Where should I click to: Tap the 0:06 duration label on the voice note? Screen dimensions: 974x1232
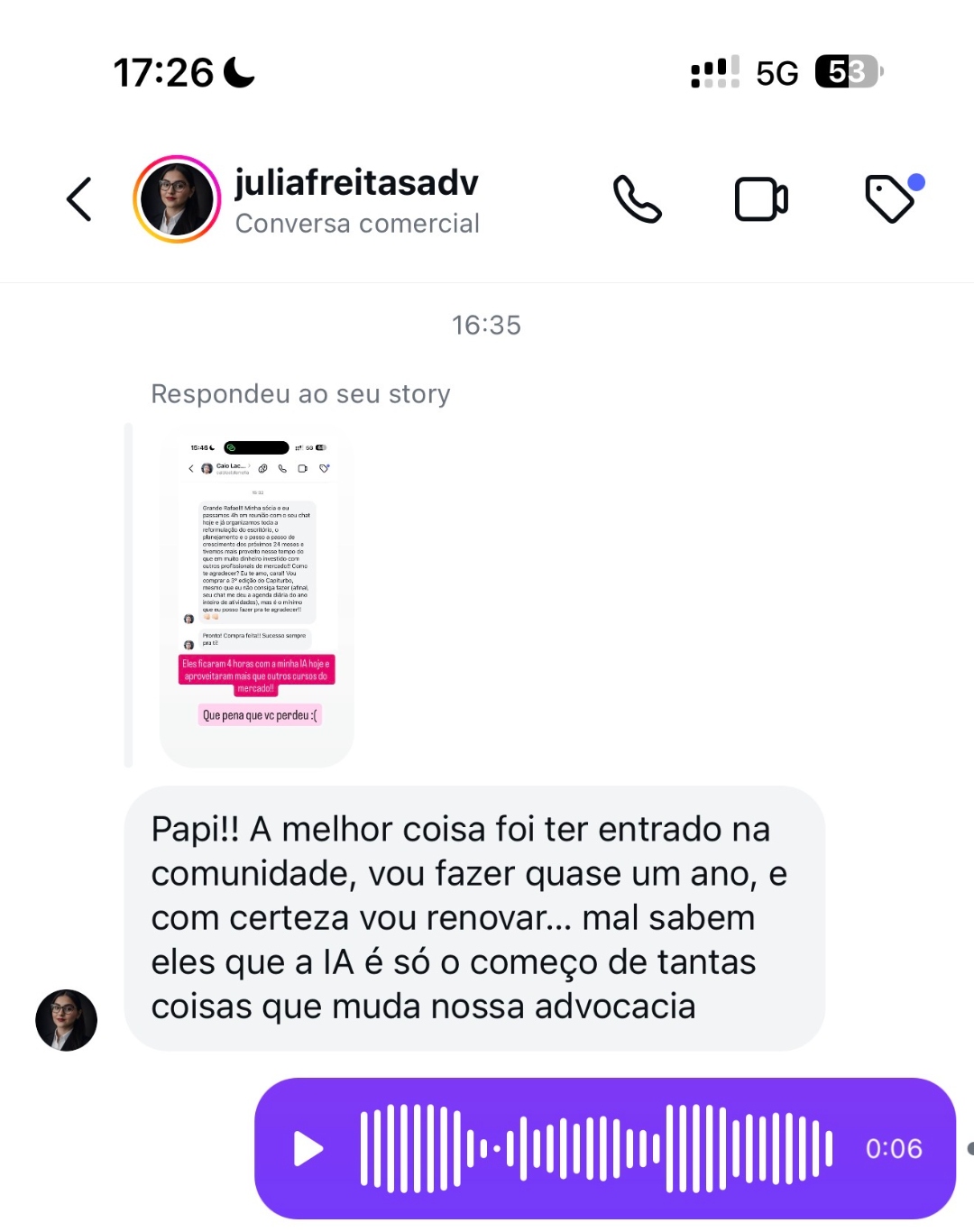pyautogui.click(x=895, y=1149)
